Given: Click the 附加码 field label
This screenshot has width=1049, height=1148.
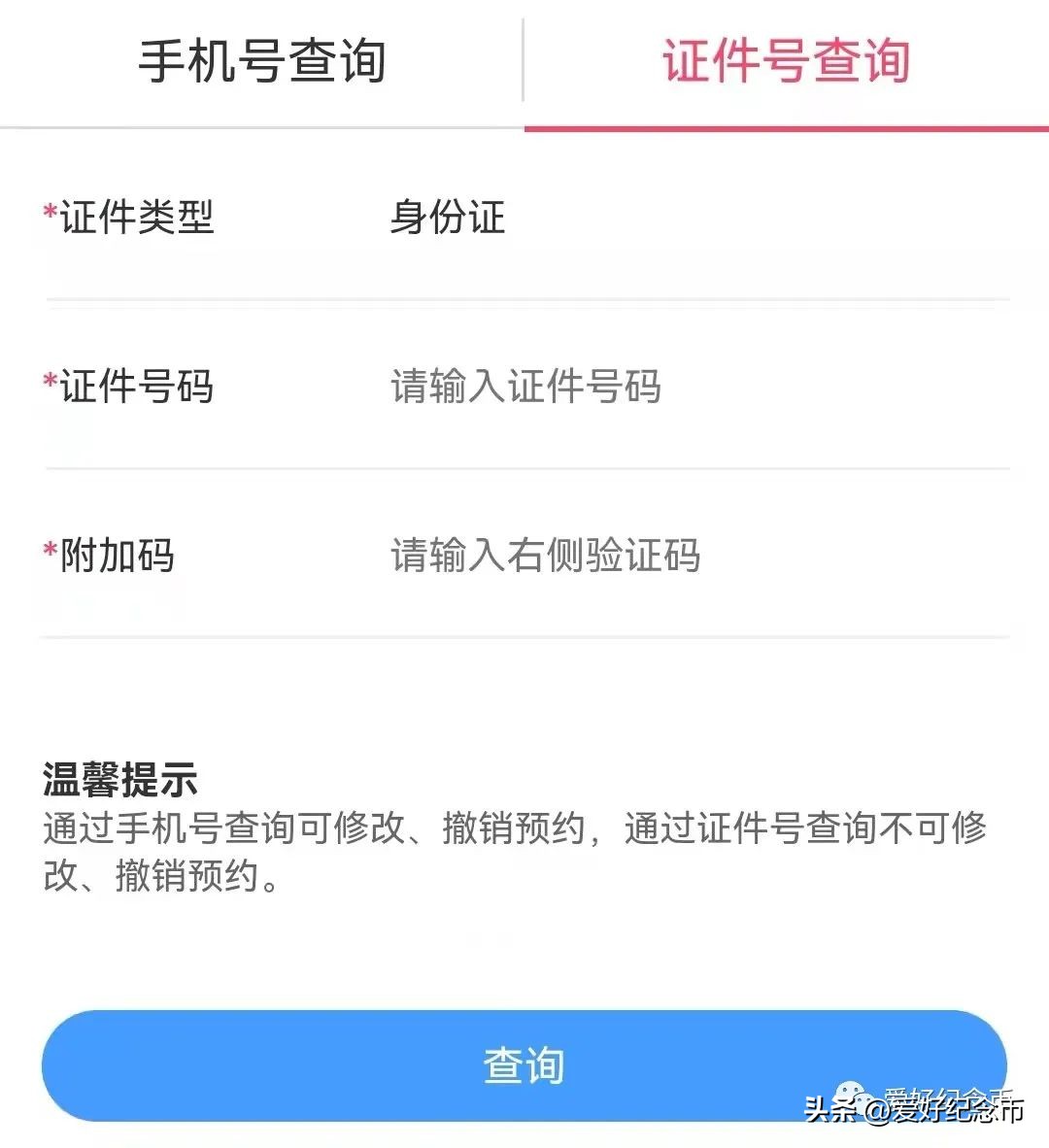Looking at the screenshot, I should tap(117, 556).
